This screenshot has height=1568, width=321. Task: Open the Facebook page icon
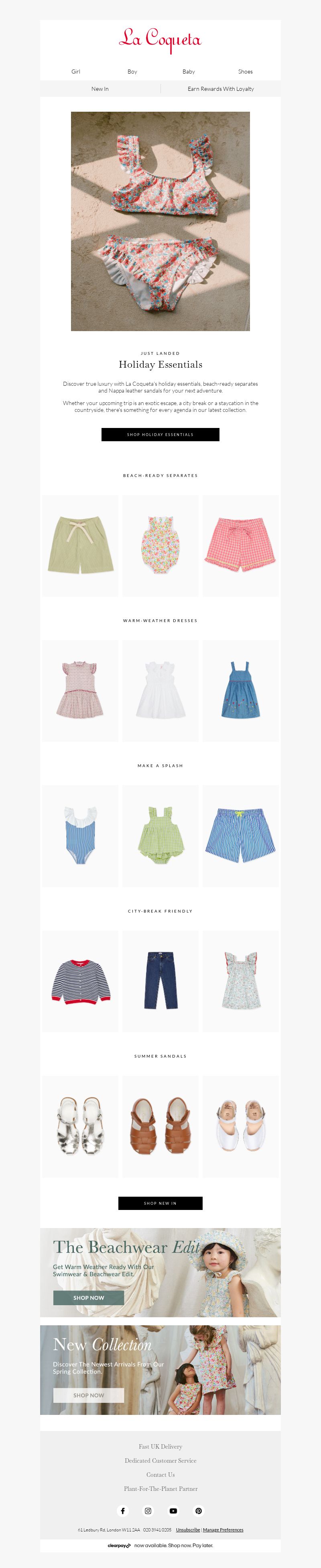123,1511
